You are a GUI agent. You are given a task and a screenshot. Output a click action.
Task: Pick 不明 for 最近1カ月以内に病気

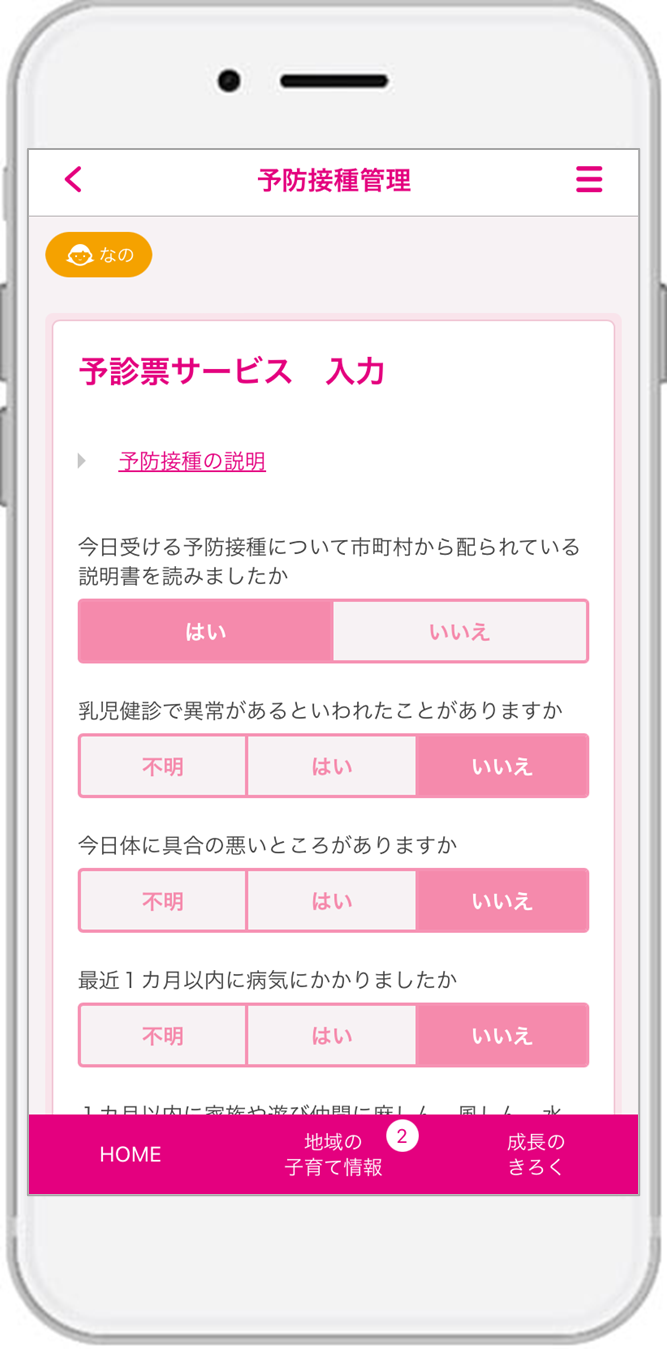coord(163,1035)
